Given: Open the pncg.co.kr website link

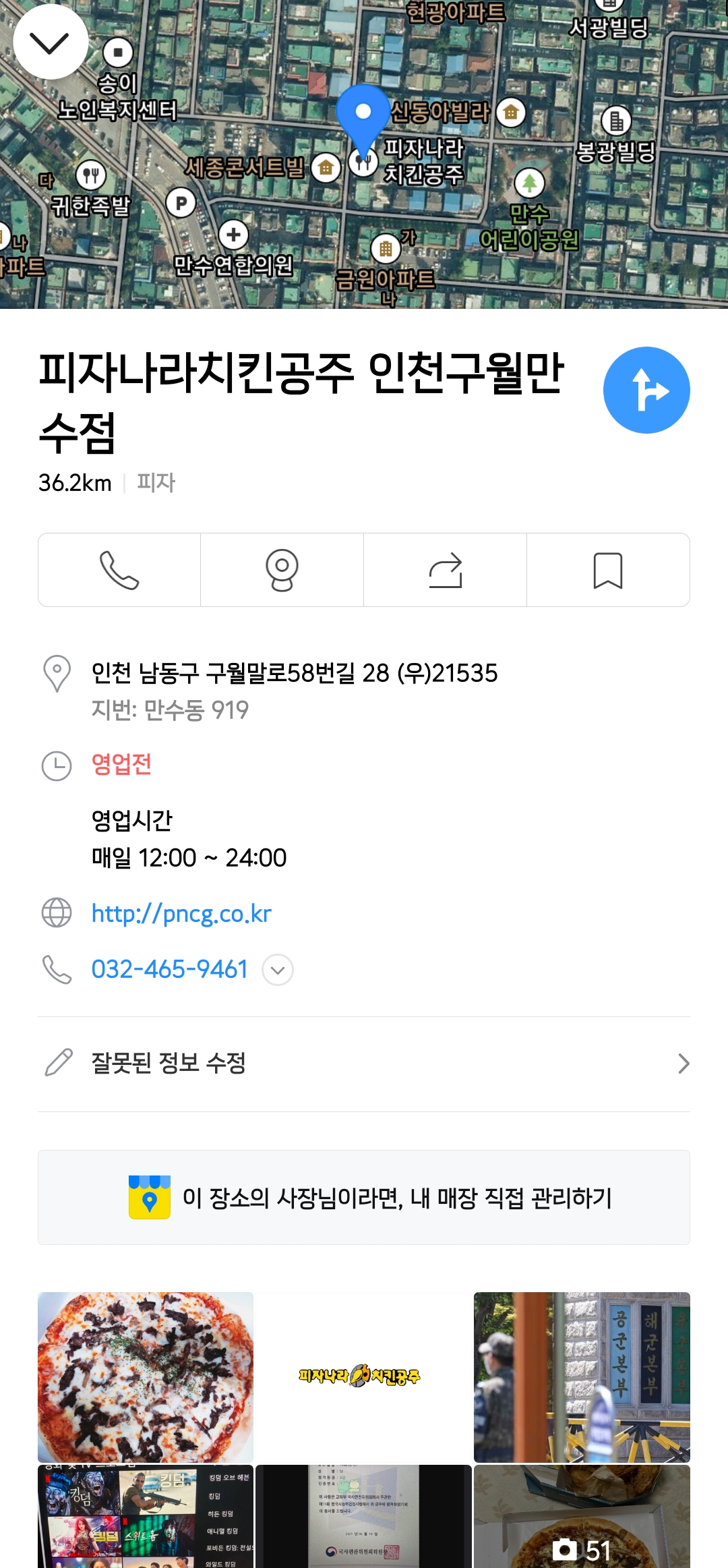Looking at the screenshot, I should pyautogui.click(x=181, y=913).
